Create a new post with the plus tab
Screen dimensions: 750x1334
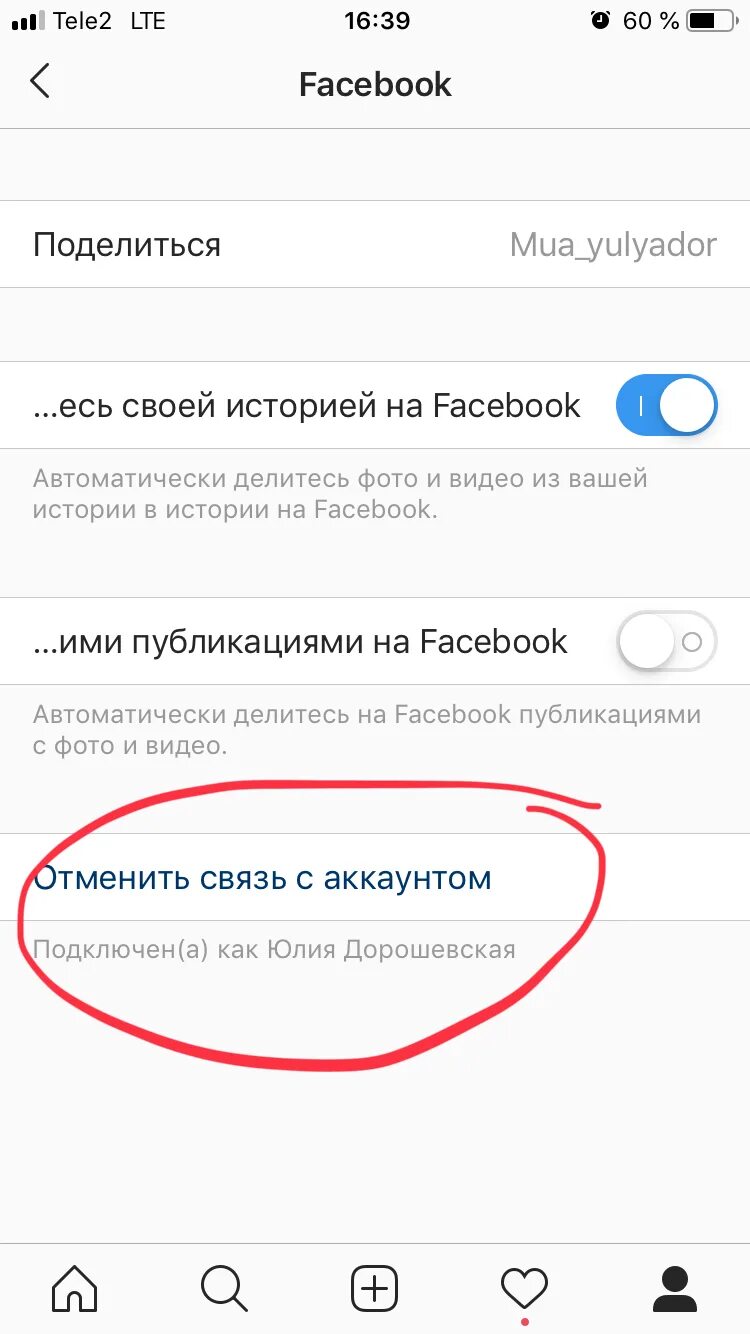pyautogui.click(x=375, y=1288)
